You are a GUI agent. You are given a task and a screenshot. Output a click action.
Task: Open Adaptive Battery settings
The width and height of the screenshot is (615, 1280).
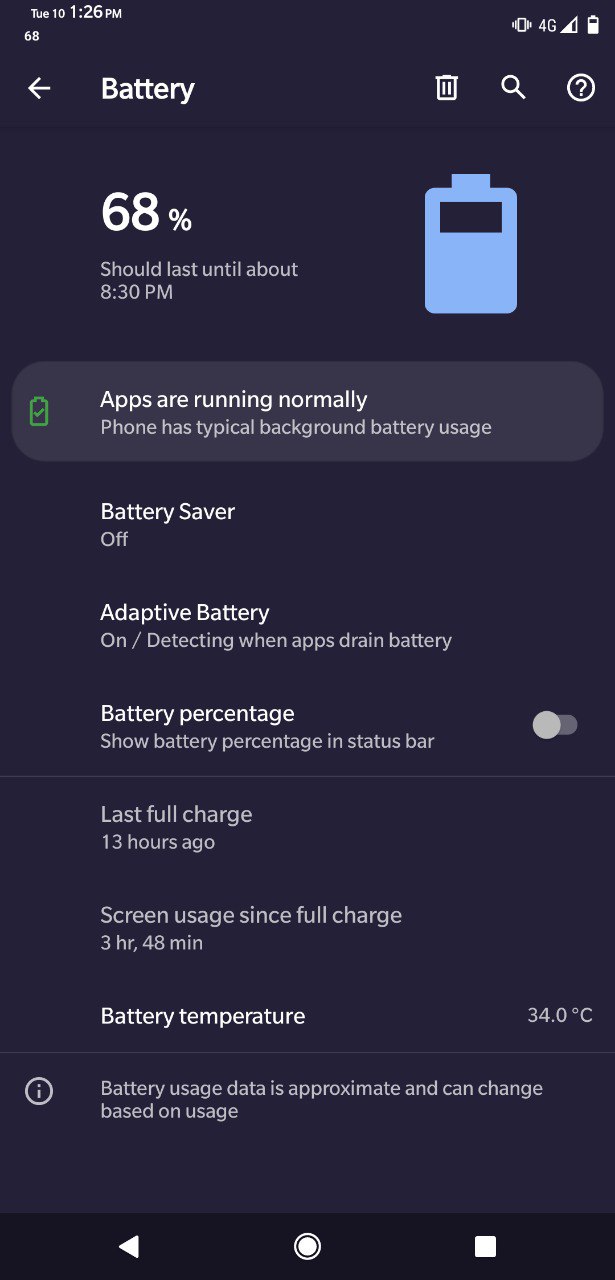(307, 625)
